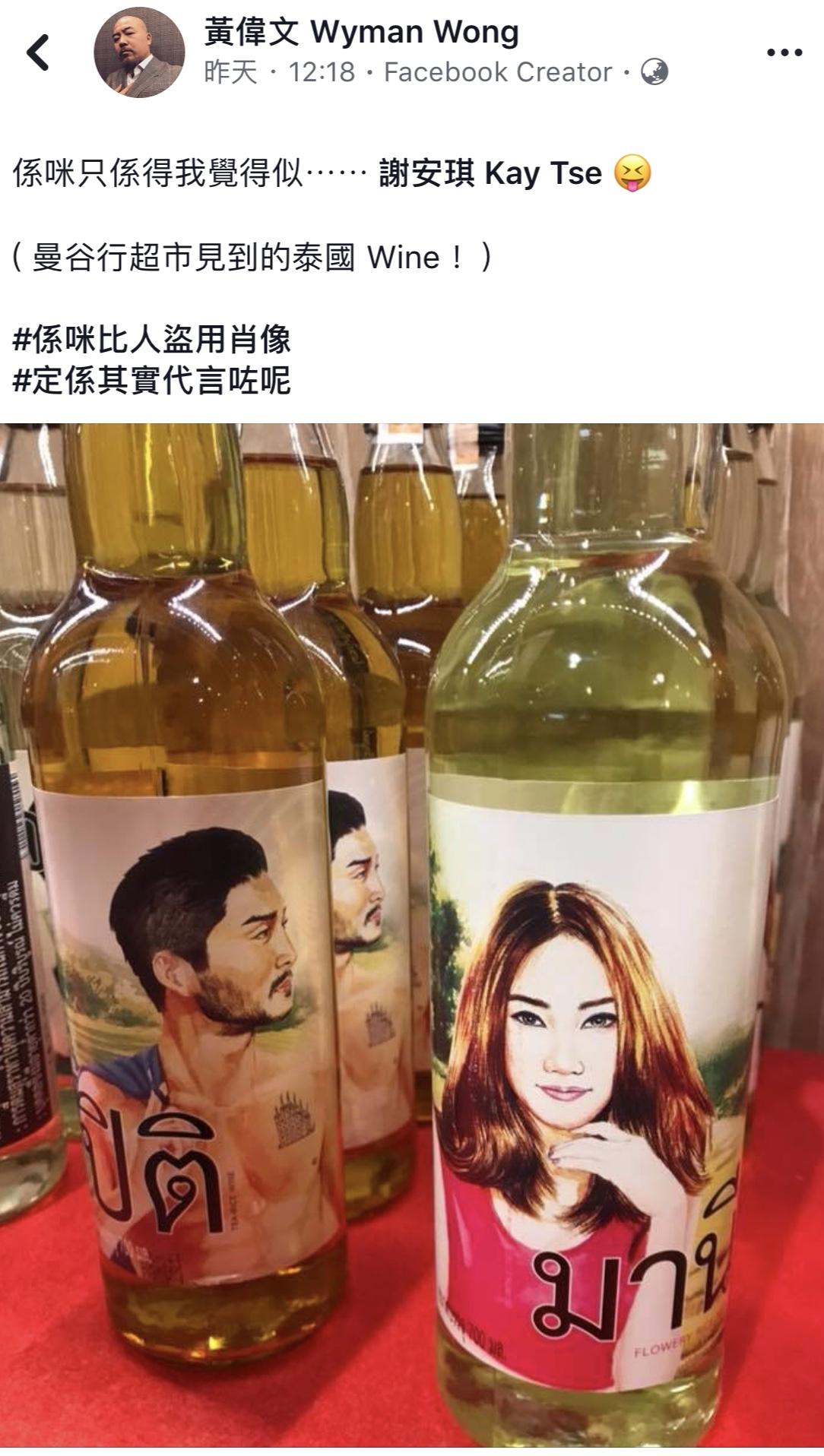The width and height of the screenshot is (824, 1456).
Task: Open the tagged 謝安琪 Kay Tse profile
Action: click(490, 173)
